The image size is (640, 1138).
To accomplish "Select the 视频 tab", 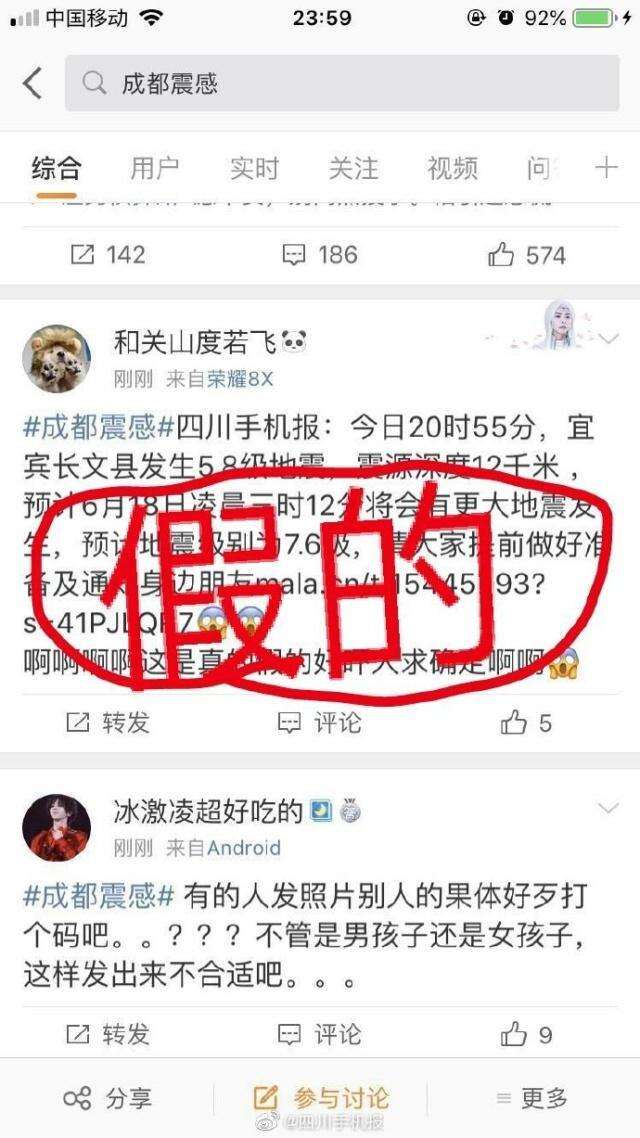I will point(452,168).
